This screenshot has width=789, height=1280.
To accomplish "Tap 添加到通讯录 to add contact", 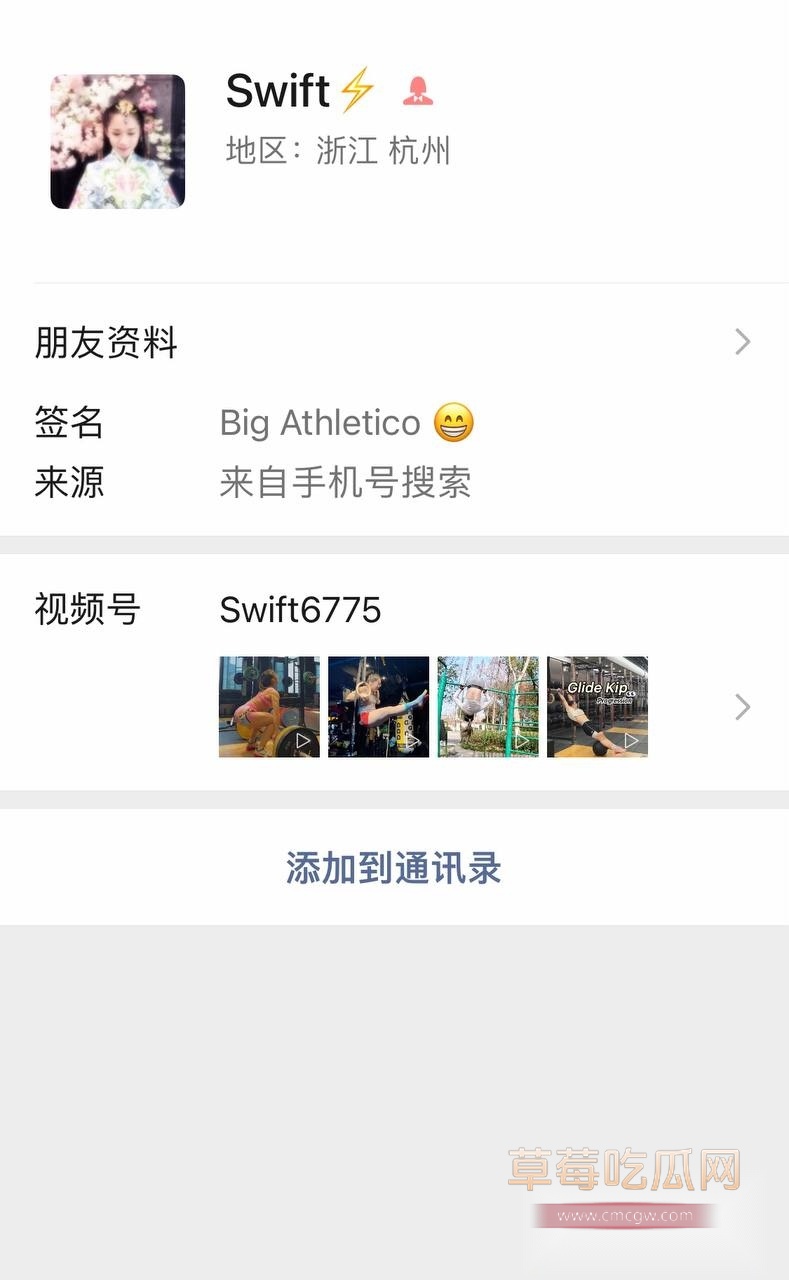I will tap(394, 867).
